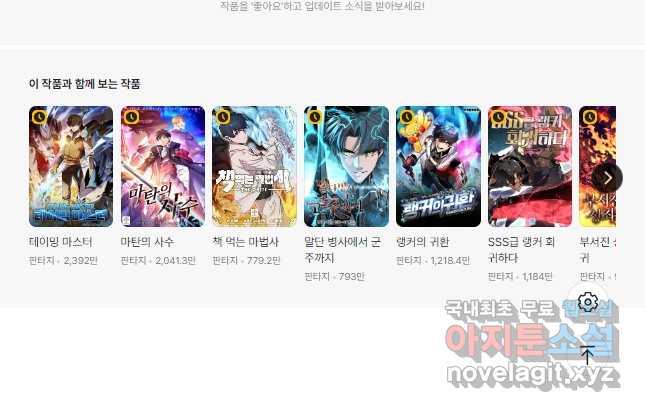Viewport: 645px width, 412px height.
Task: Open the 랭커의 귀환 comic card
Action: [x=439, y=167]
